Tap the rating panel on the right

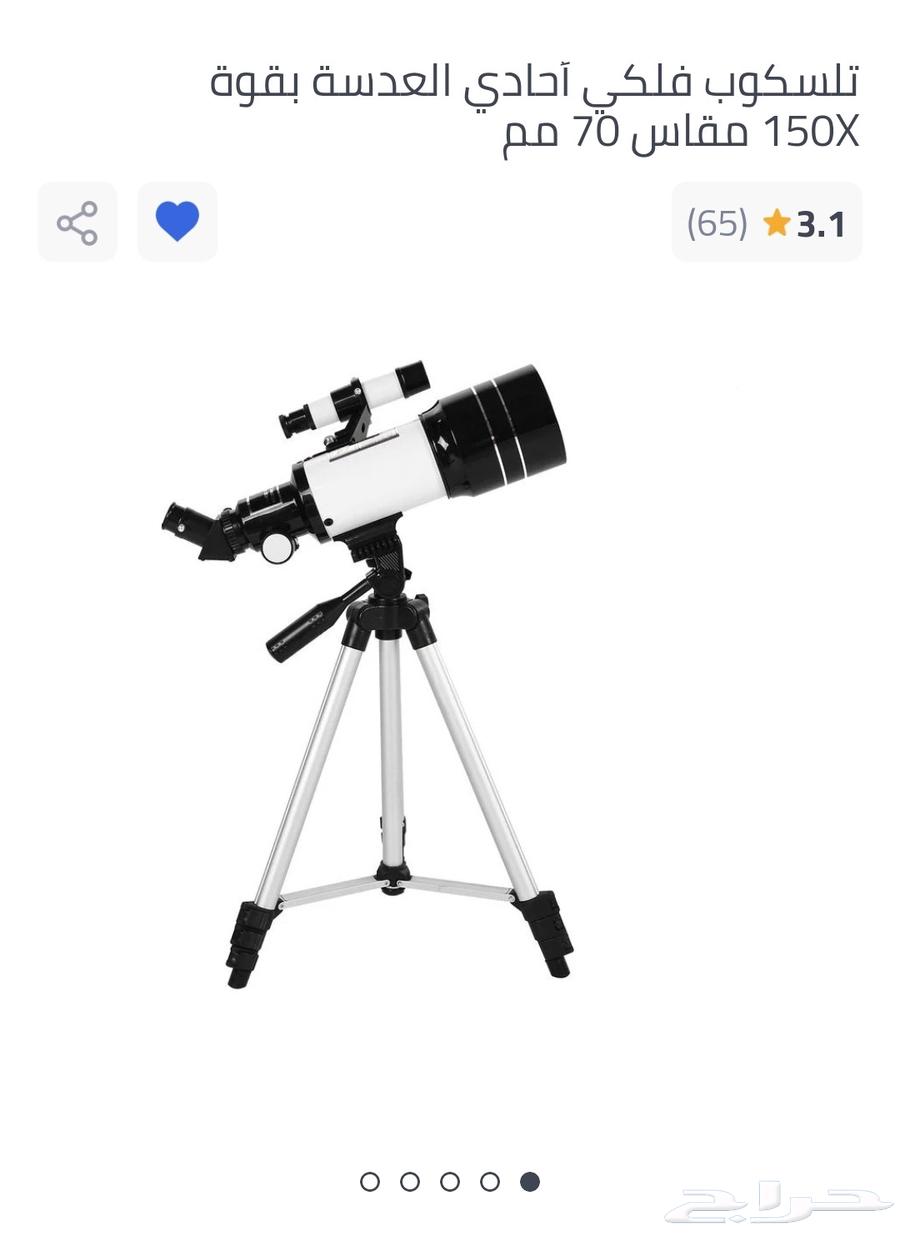[766, 222]
